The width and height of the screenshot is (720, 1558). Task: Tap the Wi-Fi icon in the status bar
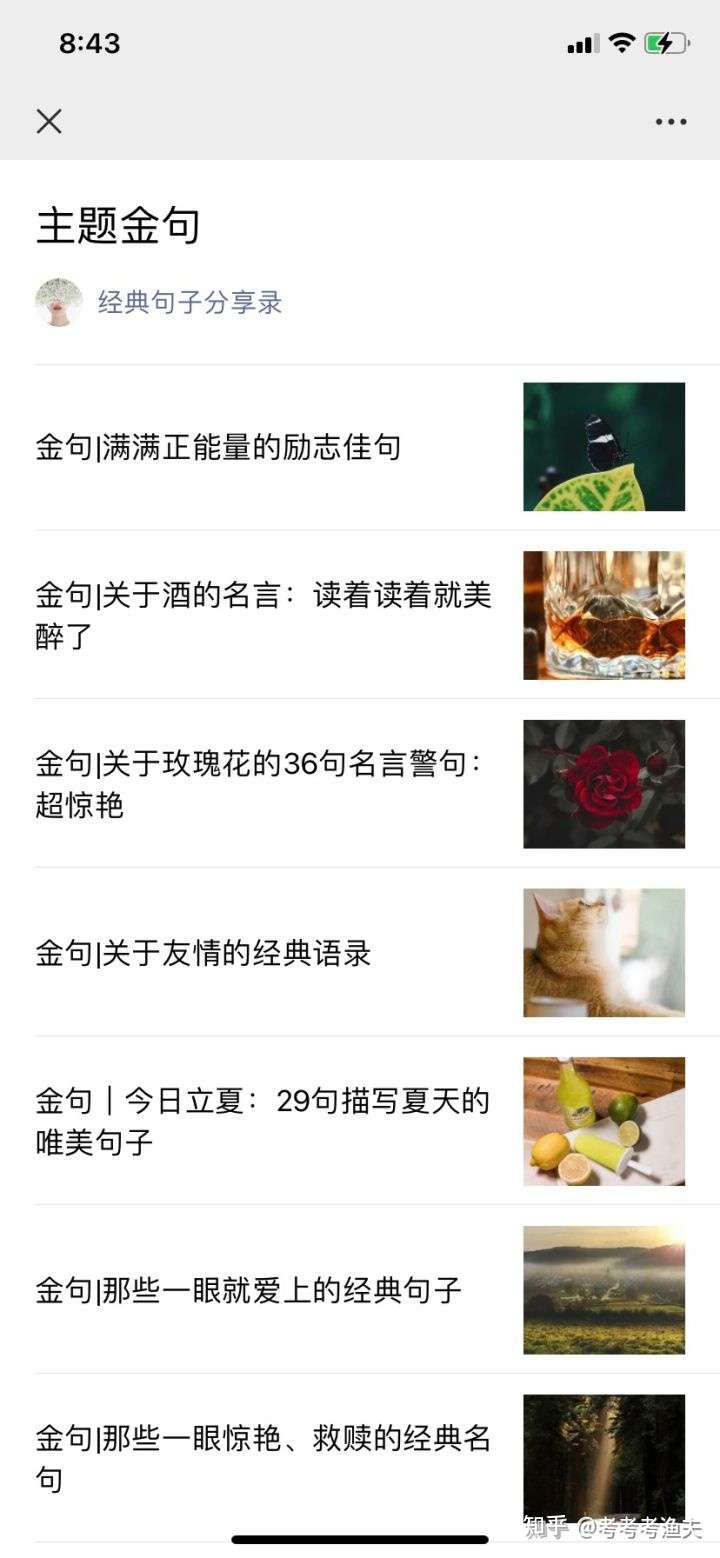pyautogui.click(x=622, y=43)
